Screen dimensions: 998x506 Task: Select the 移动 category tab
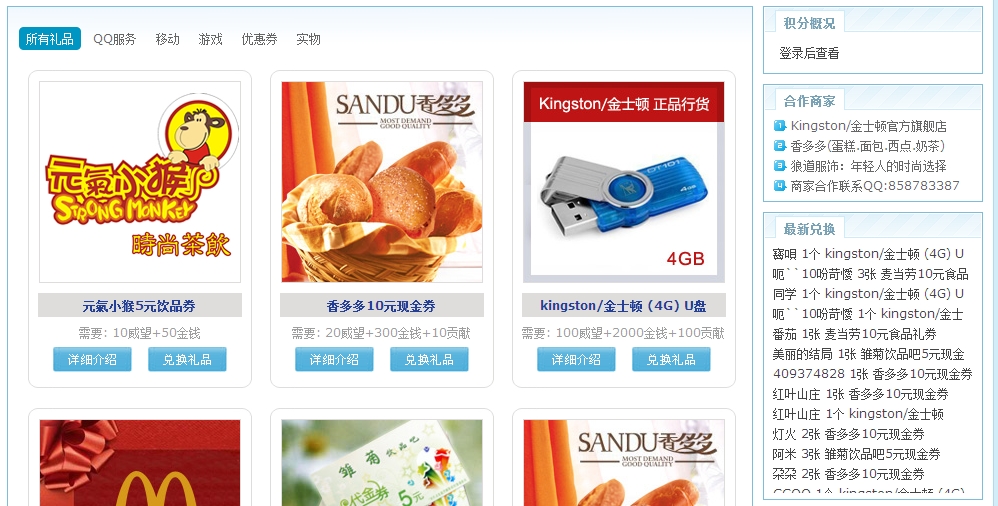coord(167,39)
